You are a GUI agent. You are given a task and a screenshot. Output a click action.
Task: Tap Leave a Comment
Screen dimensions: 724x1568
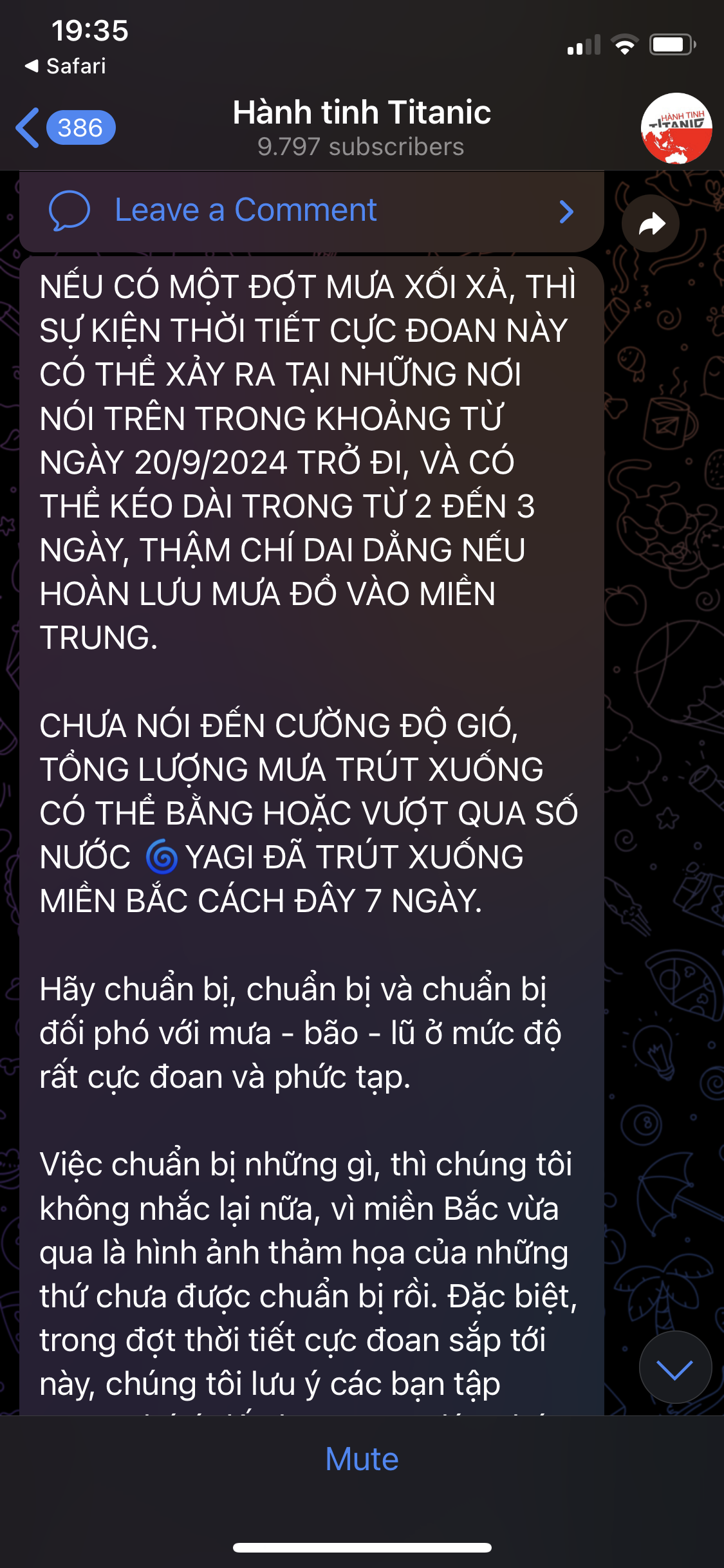311,211
